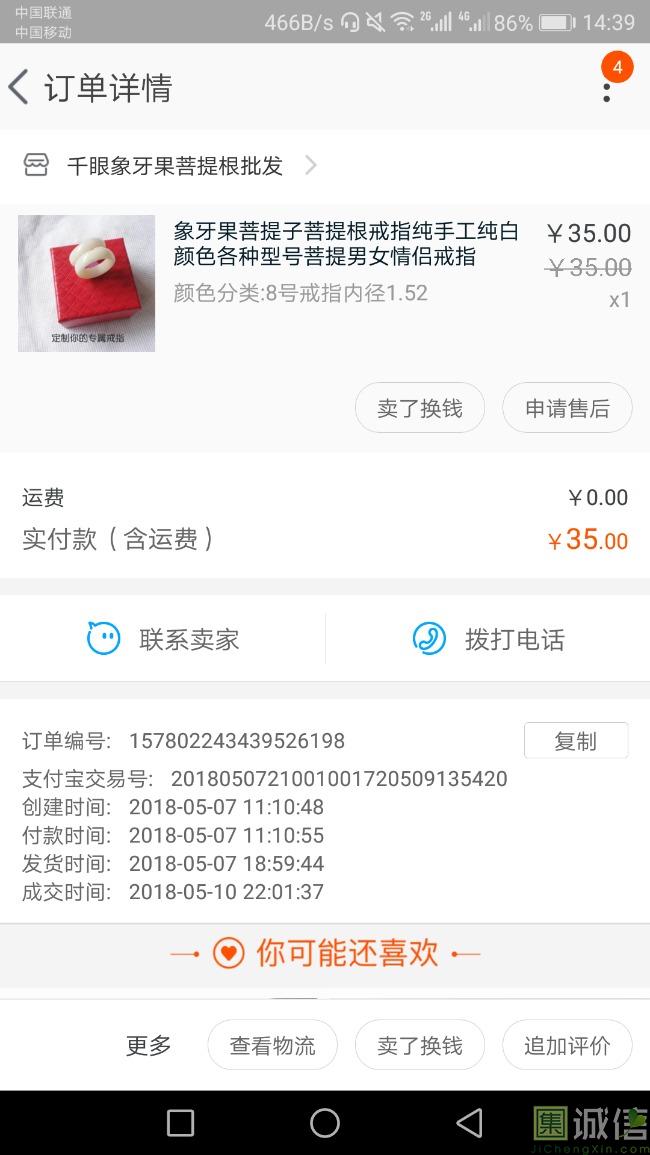Open recent apps from the navigation bar
650x1155 pixels.
point(180,1123)
